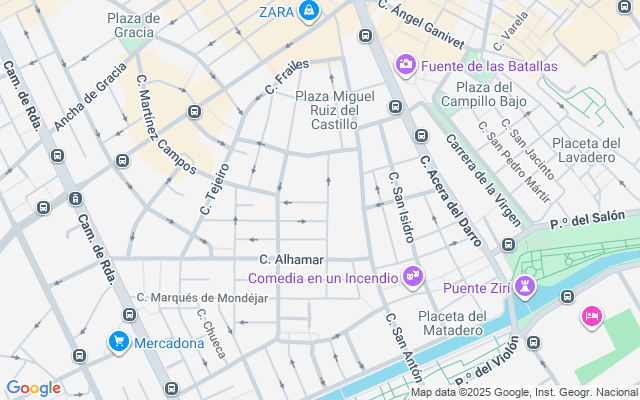The width and height of the screenshot is (640, 400).
Task: Open the ZARA store marker
Action: click(309, 12)
